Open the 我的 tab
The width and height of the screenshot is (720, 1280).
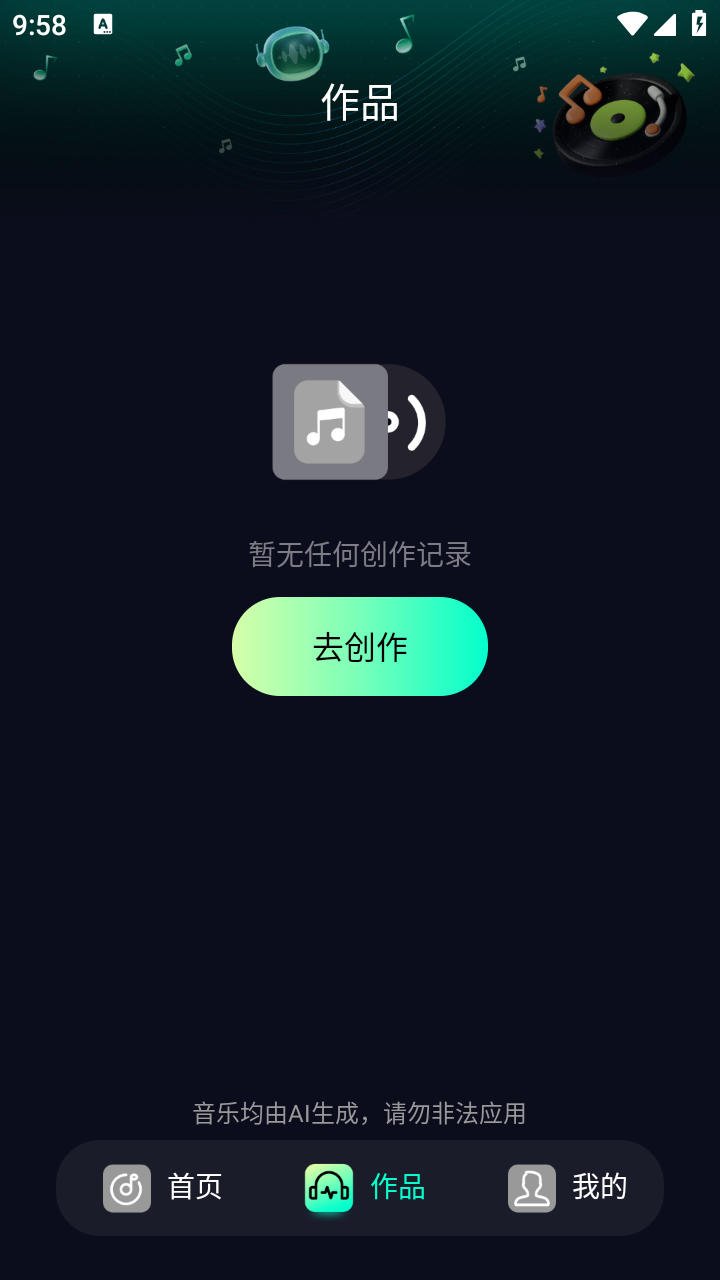tap(568, 1187)
